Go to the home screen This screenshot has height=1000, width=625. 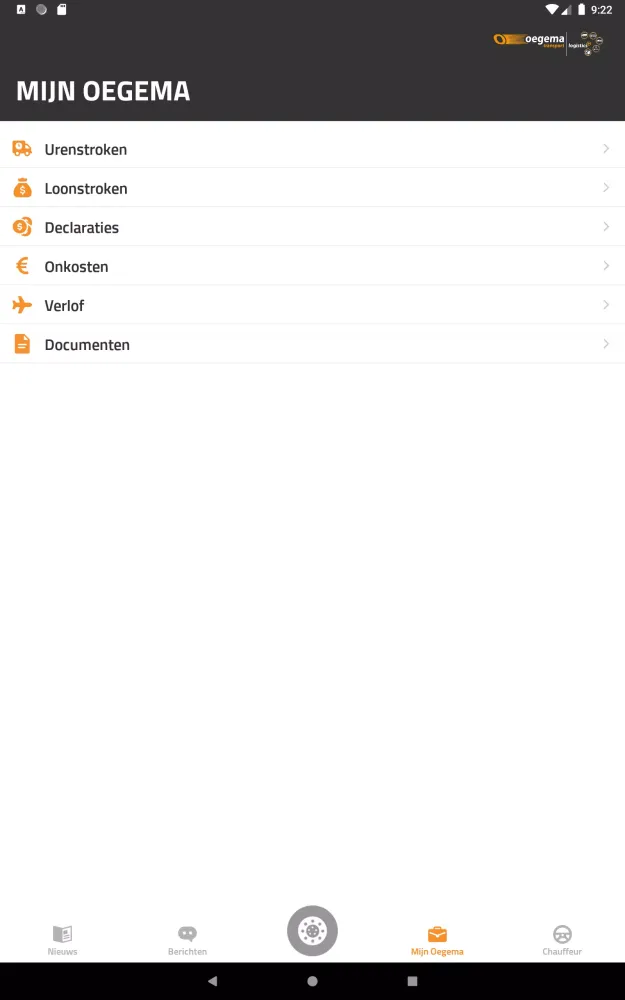(x=312, y=981)
